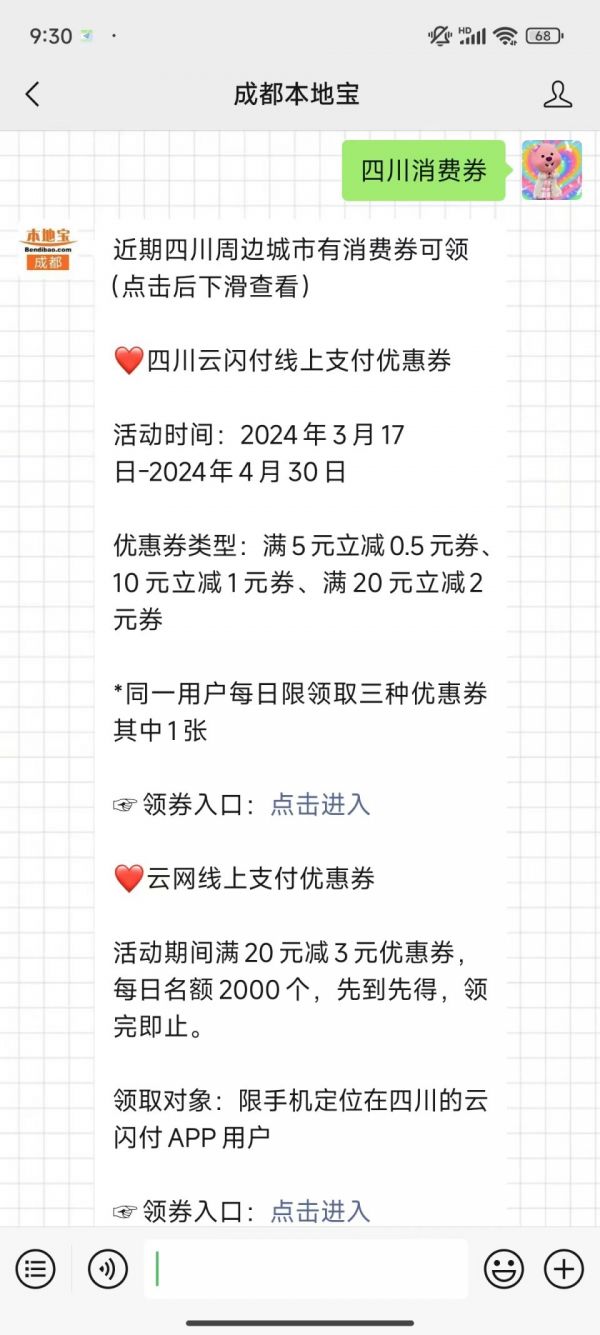Tap 成都本地宝 avatar beside the message
This screenshot has height=1335, width=600.
click(x=48, y=250)
